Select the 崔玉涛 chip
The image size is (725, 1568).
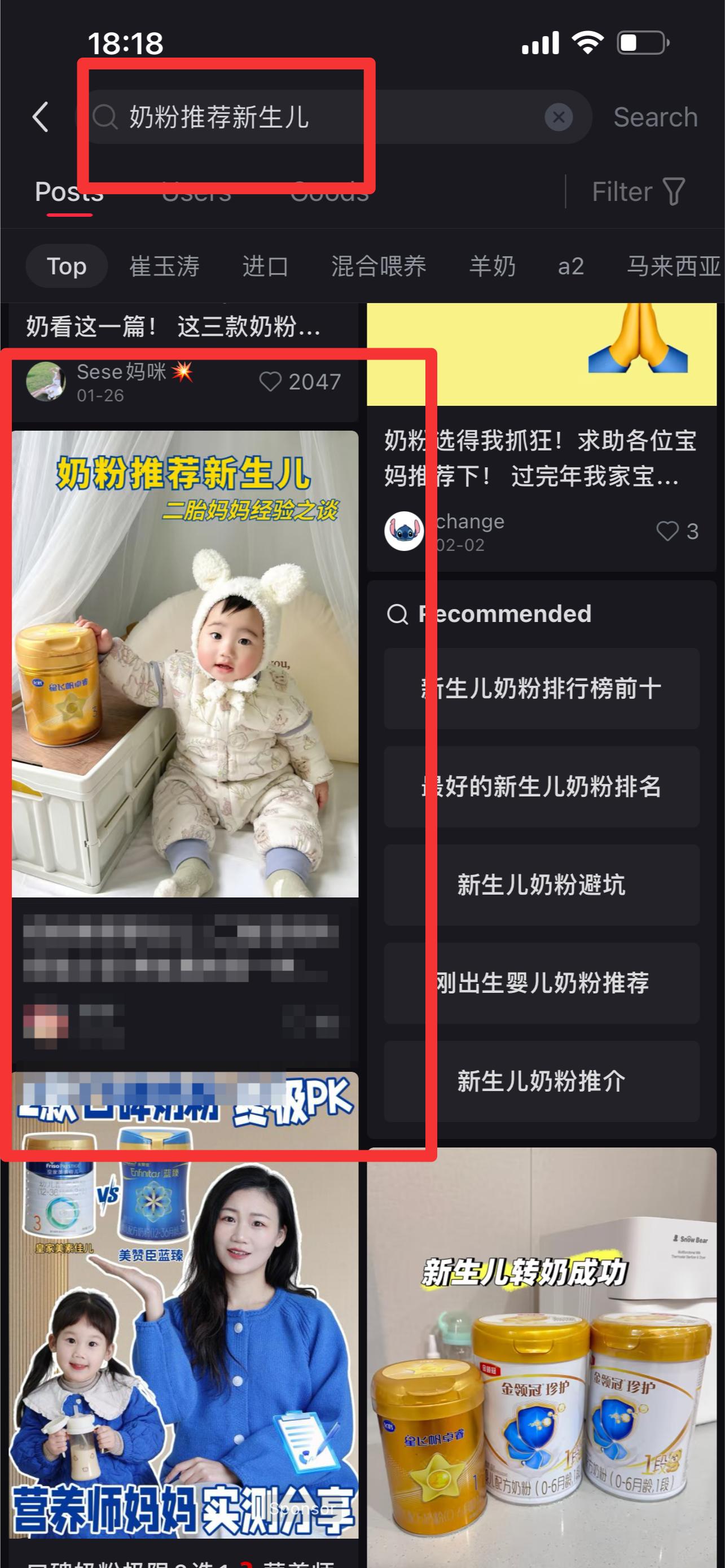(165, 266)
